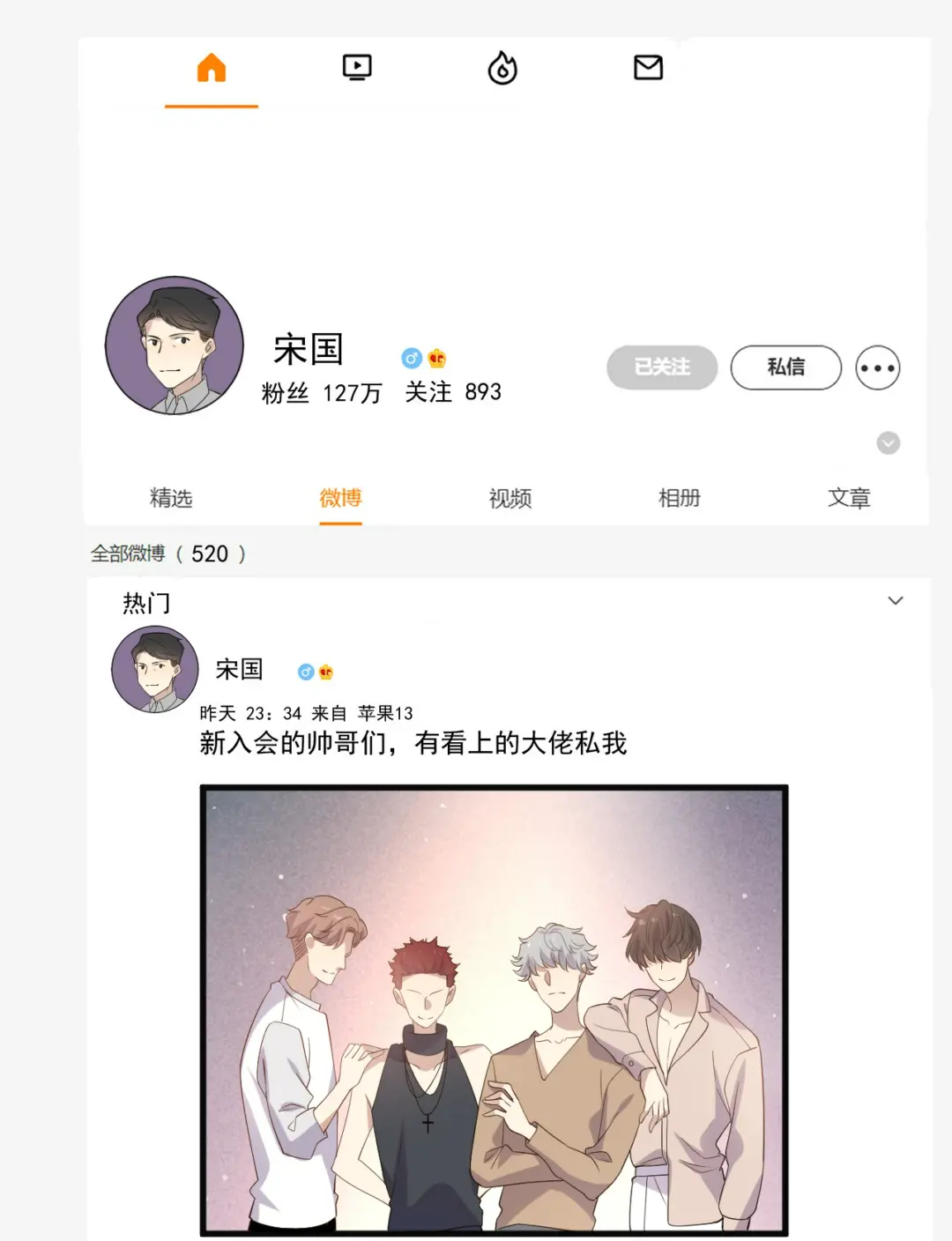The height and width of the screenshot is (1241, 952).
Task: Open the messages envelope icon
Action: pos(648,67)
